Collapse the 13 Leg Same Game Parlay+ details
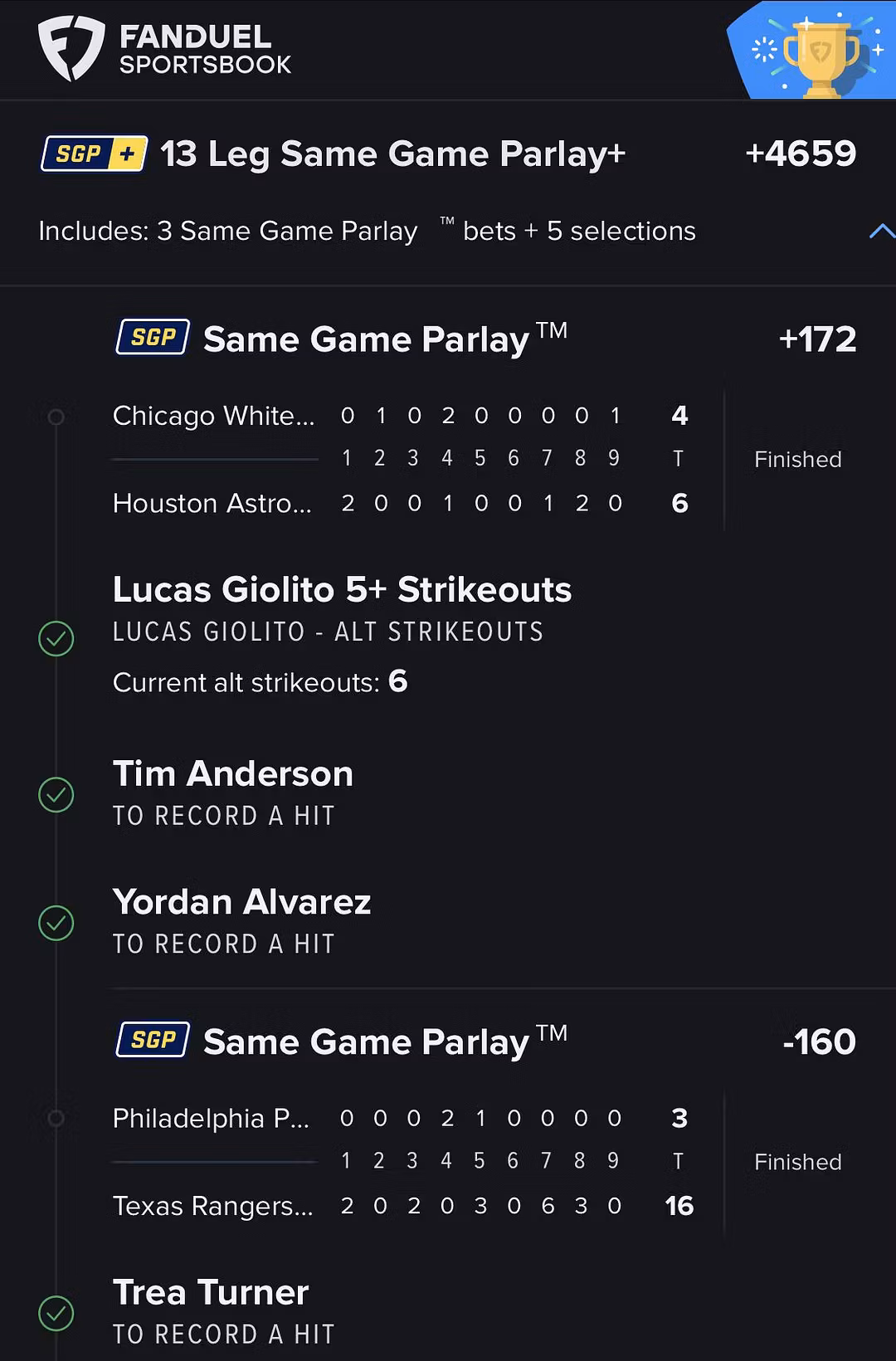The image size is (896, 1361). [880, 232]
